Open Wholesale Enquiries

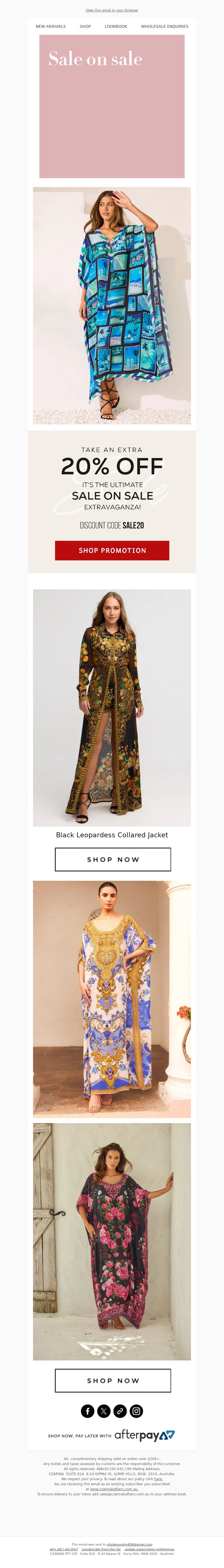pos(165,27)
